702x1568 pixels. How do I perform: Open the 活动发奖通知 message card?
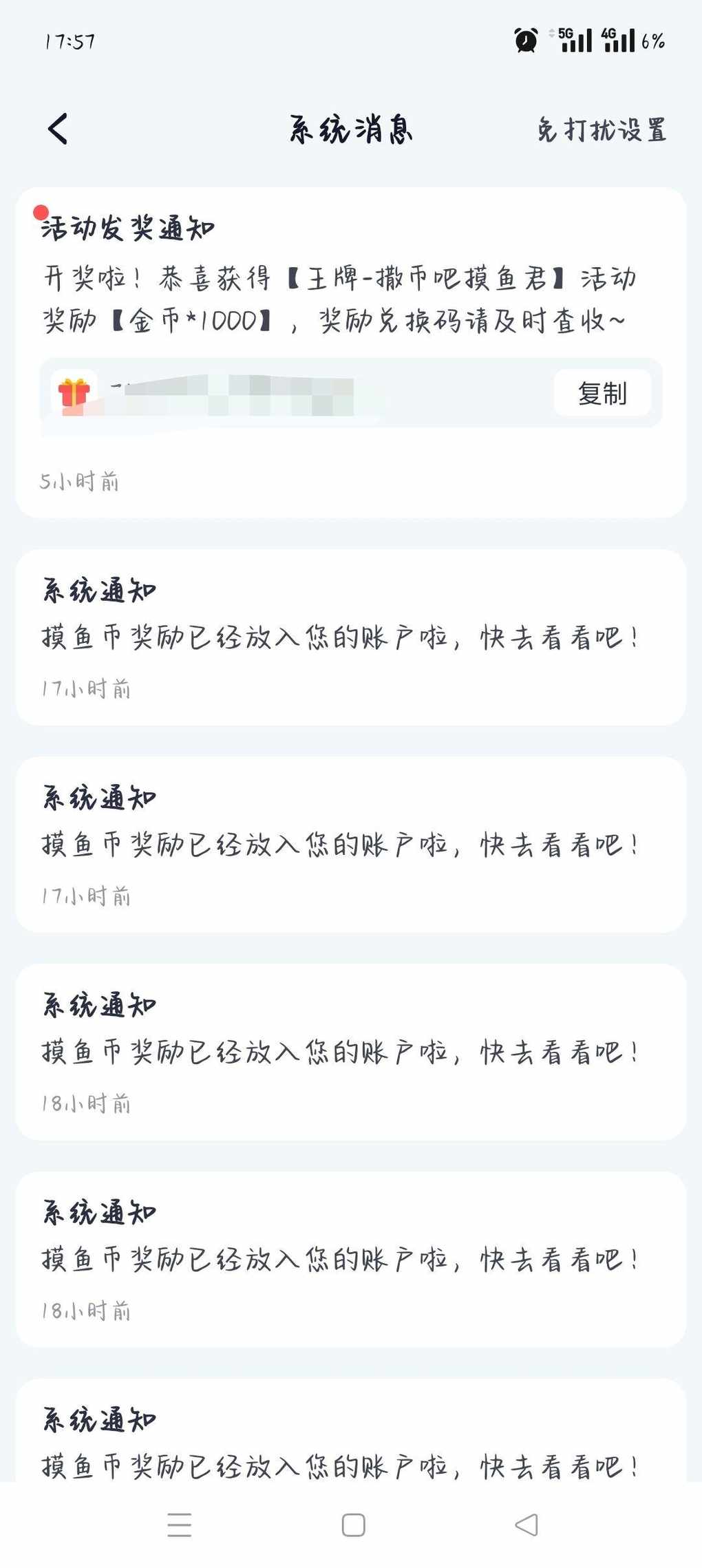pyautogui.click(x=344, y=289)
